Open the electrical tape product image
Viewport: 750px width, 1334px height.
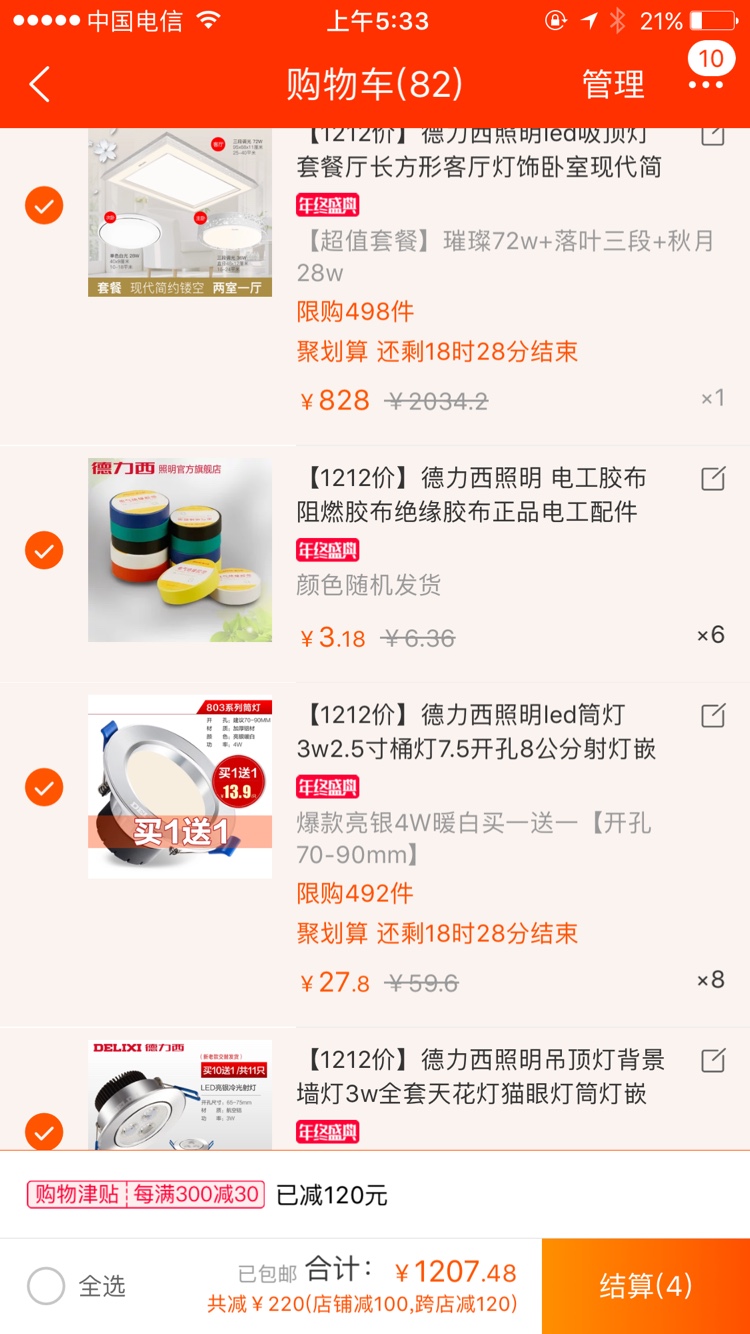tap(180, 550)
